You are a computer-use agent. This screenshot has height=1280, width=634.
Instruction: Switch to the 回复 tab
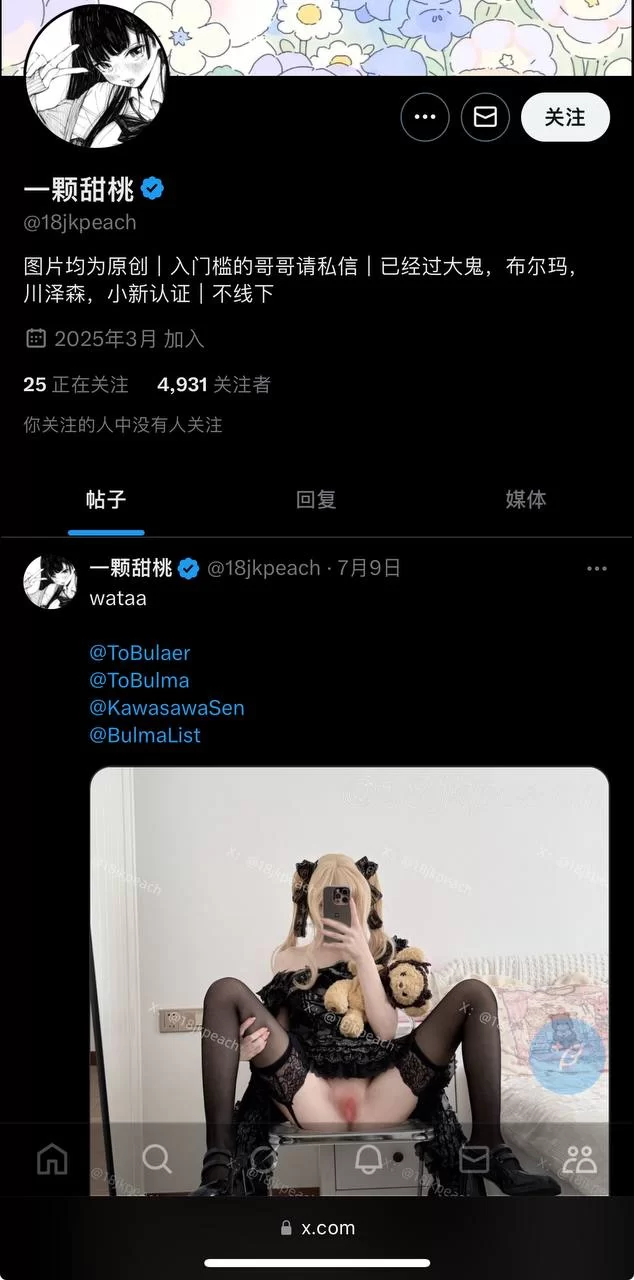tap(316, 499)
